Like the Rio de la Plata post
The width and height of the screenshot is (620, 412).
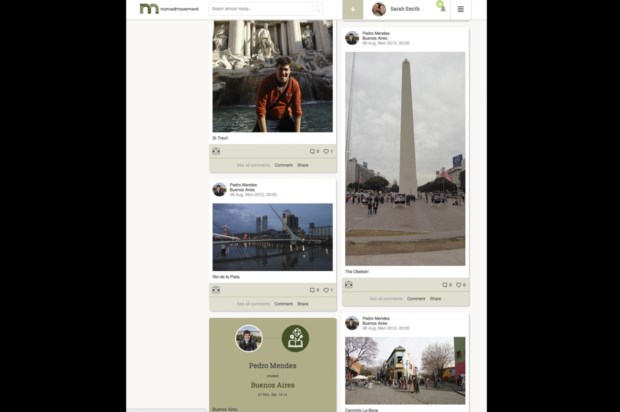(x=327, y=290)
